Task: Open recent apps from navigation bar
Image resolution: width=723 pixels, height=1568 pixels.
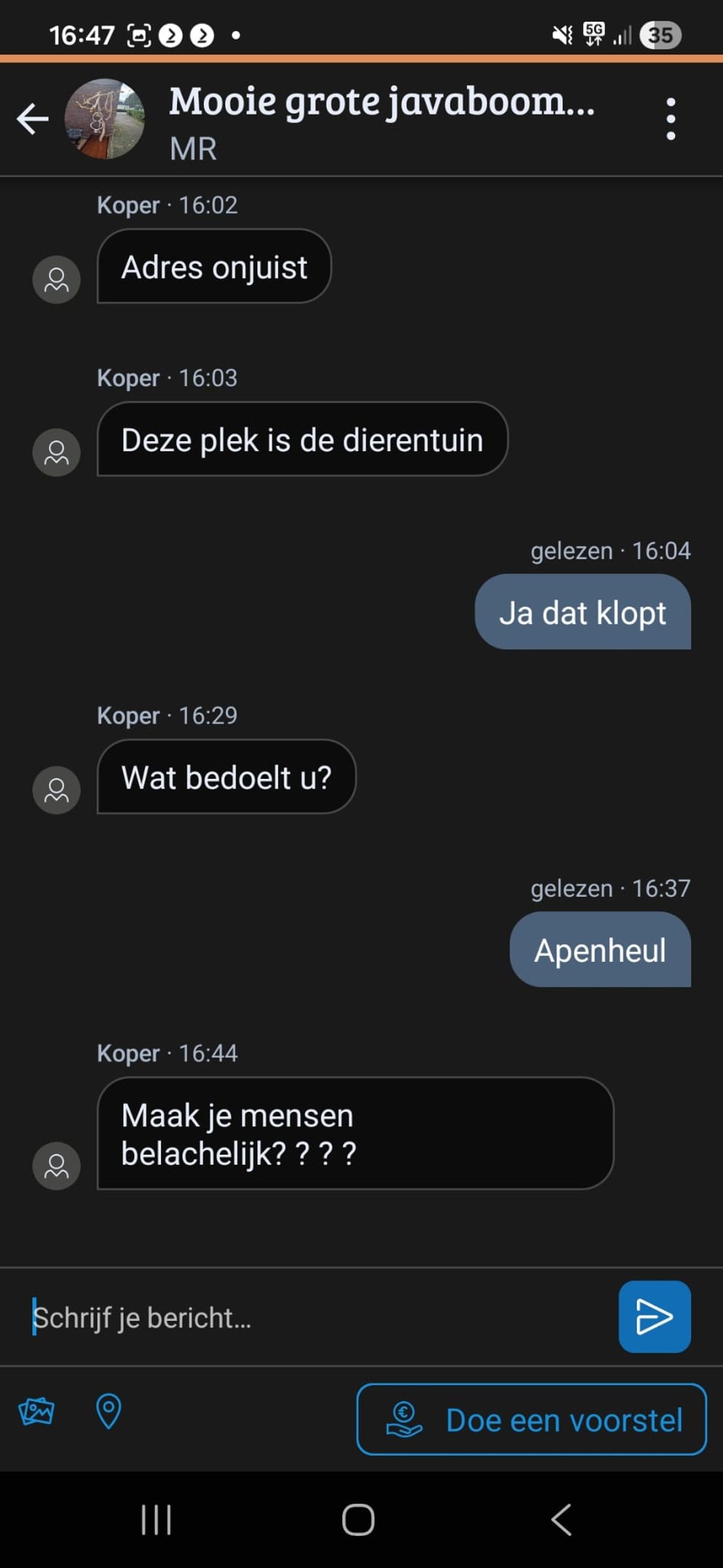Action: 157,1520
